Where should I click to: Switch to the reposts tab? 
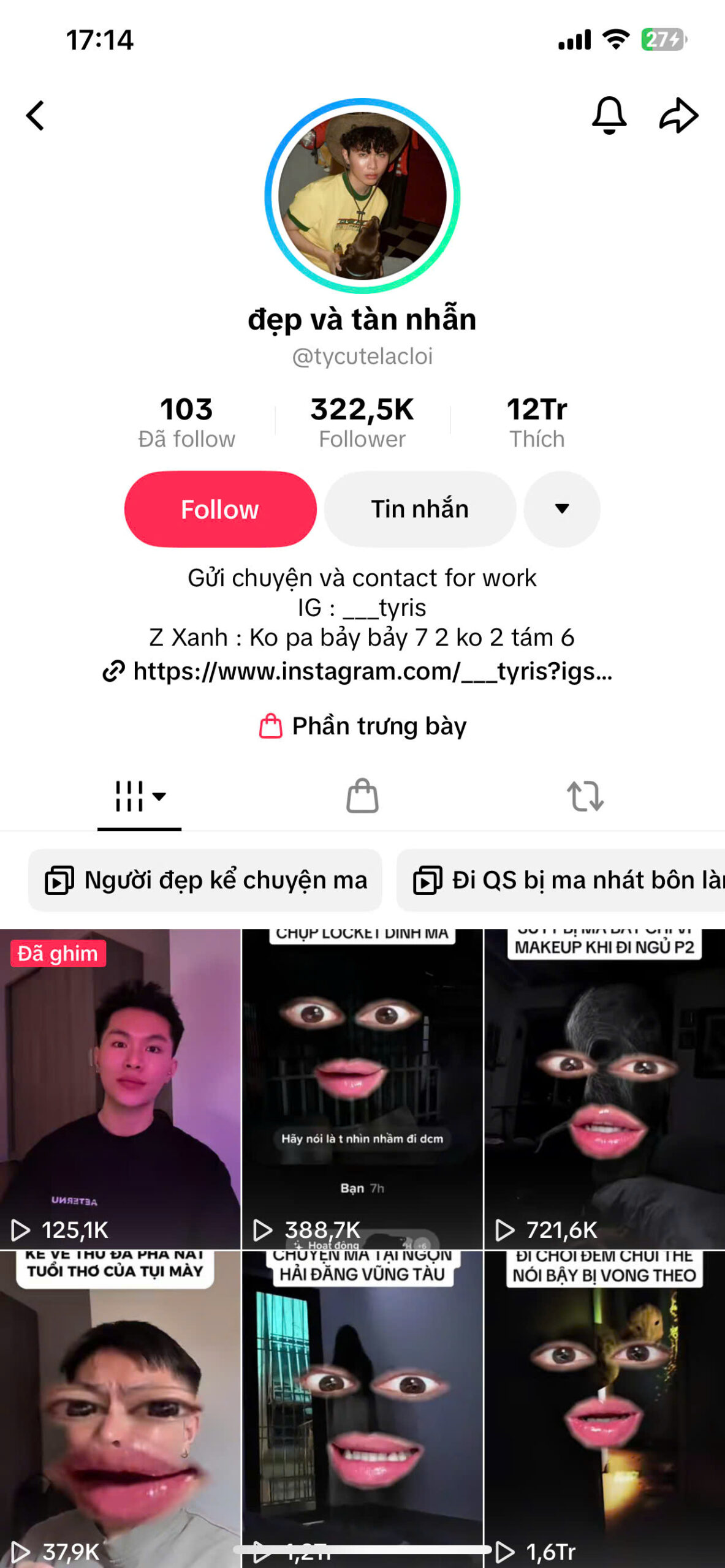pos(585,796)
